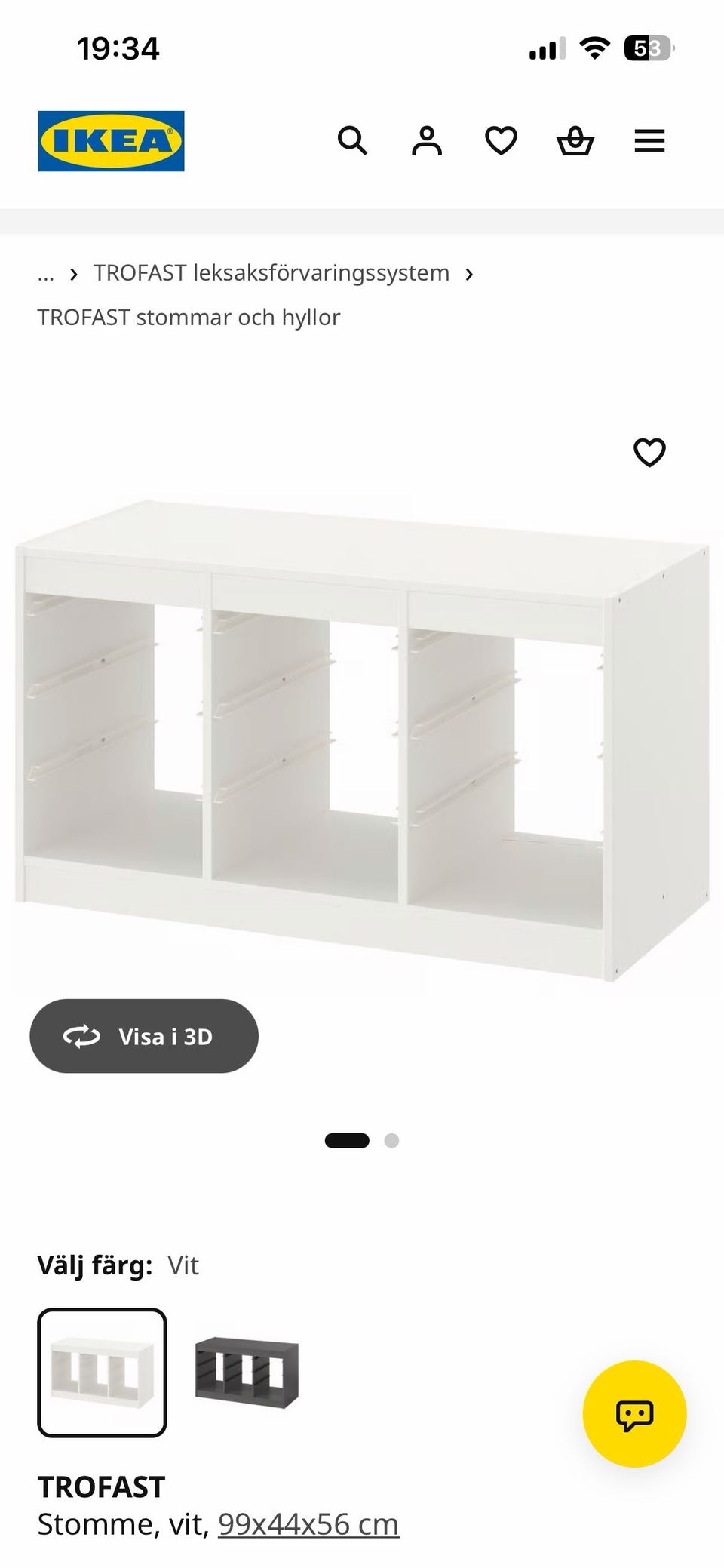
Task: Expand the breadcrumb ellipsis
Action: coord(45,273)
